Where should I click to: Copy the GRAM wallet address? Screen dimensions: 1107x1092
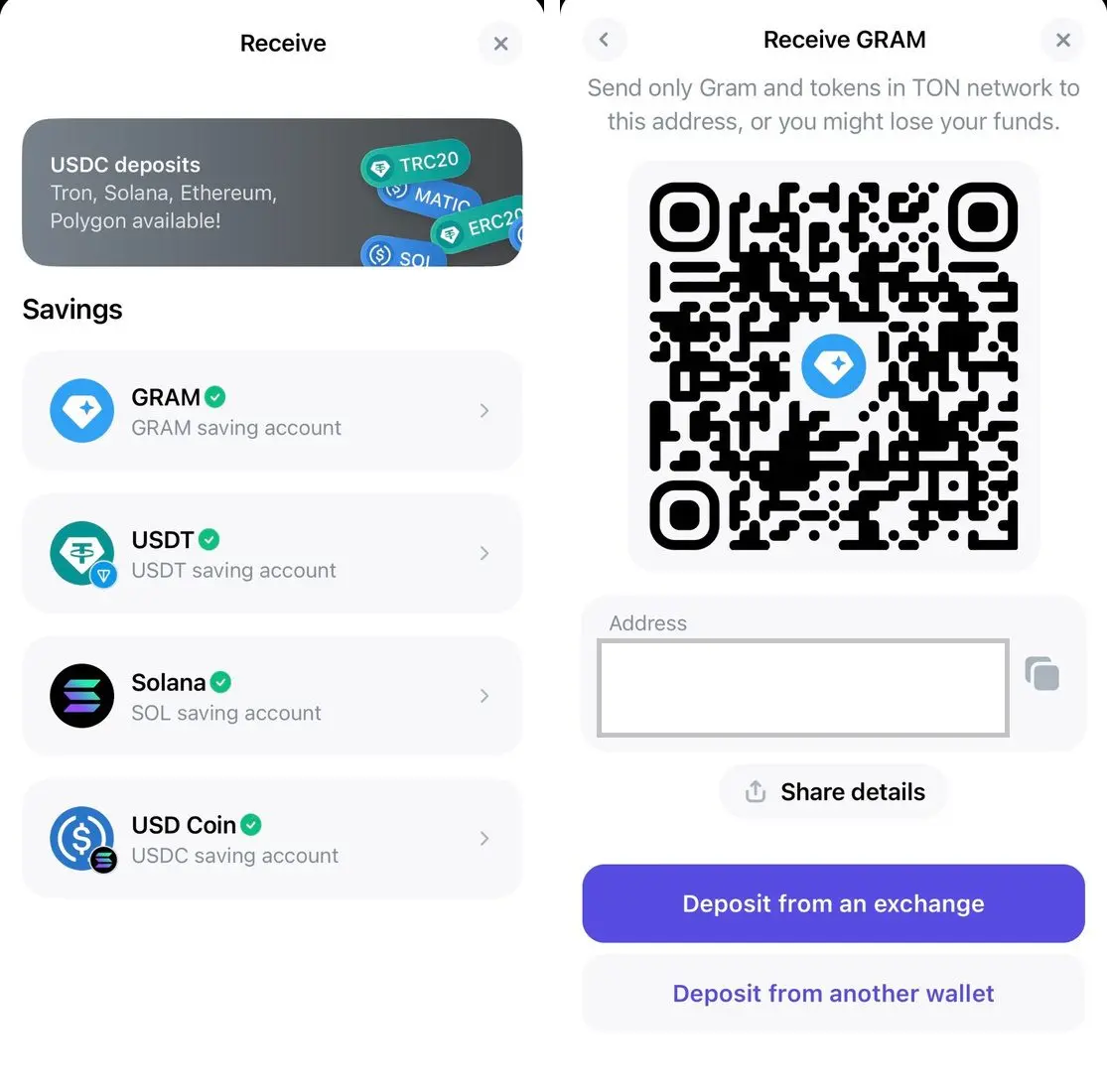click(1042, 673)
